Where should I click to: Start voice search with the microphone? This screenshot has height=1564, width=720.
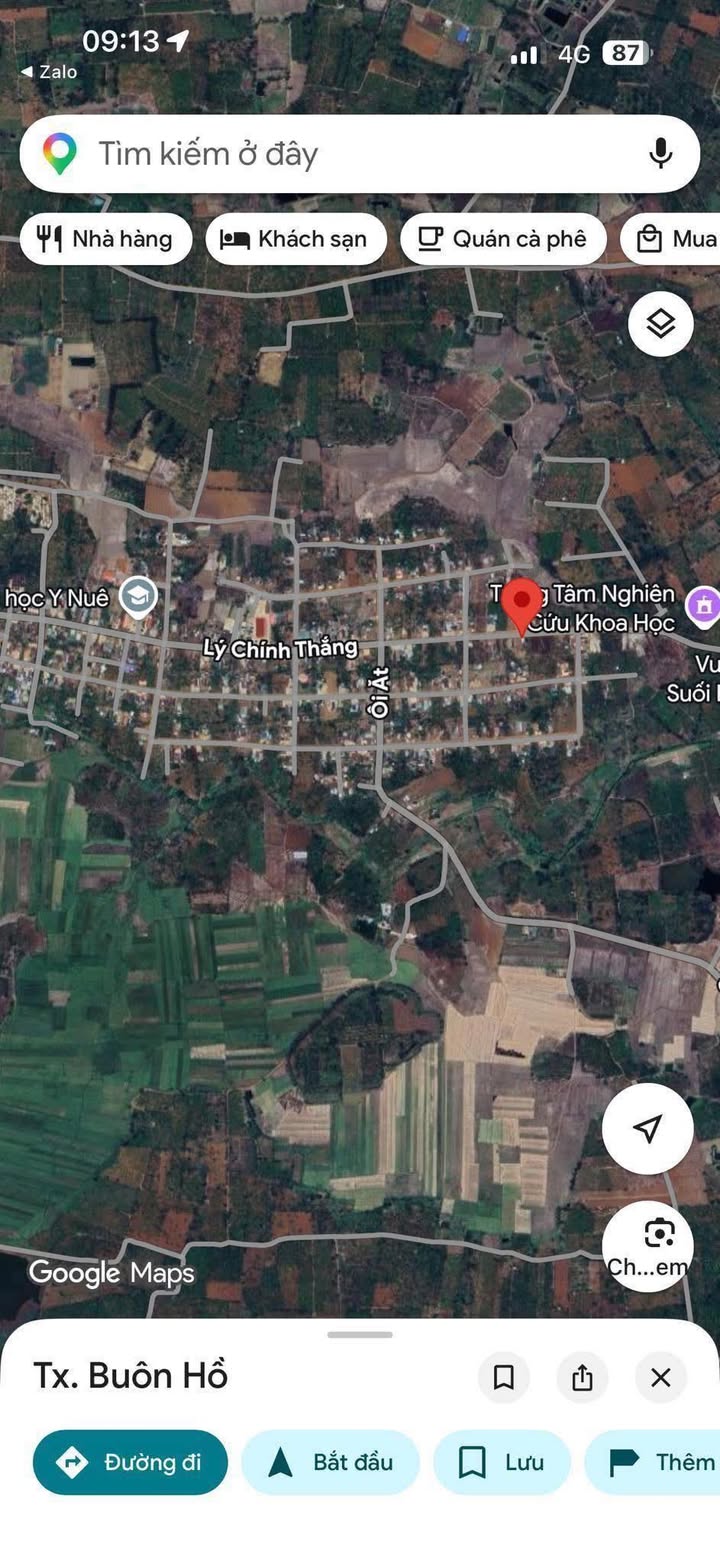pos(660,154)
